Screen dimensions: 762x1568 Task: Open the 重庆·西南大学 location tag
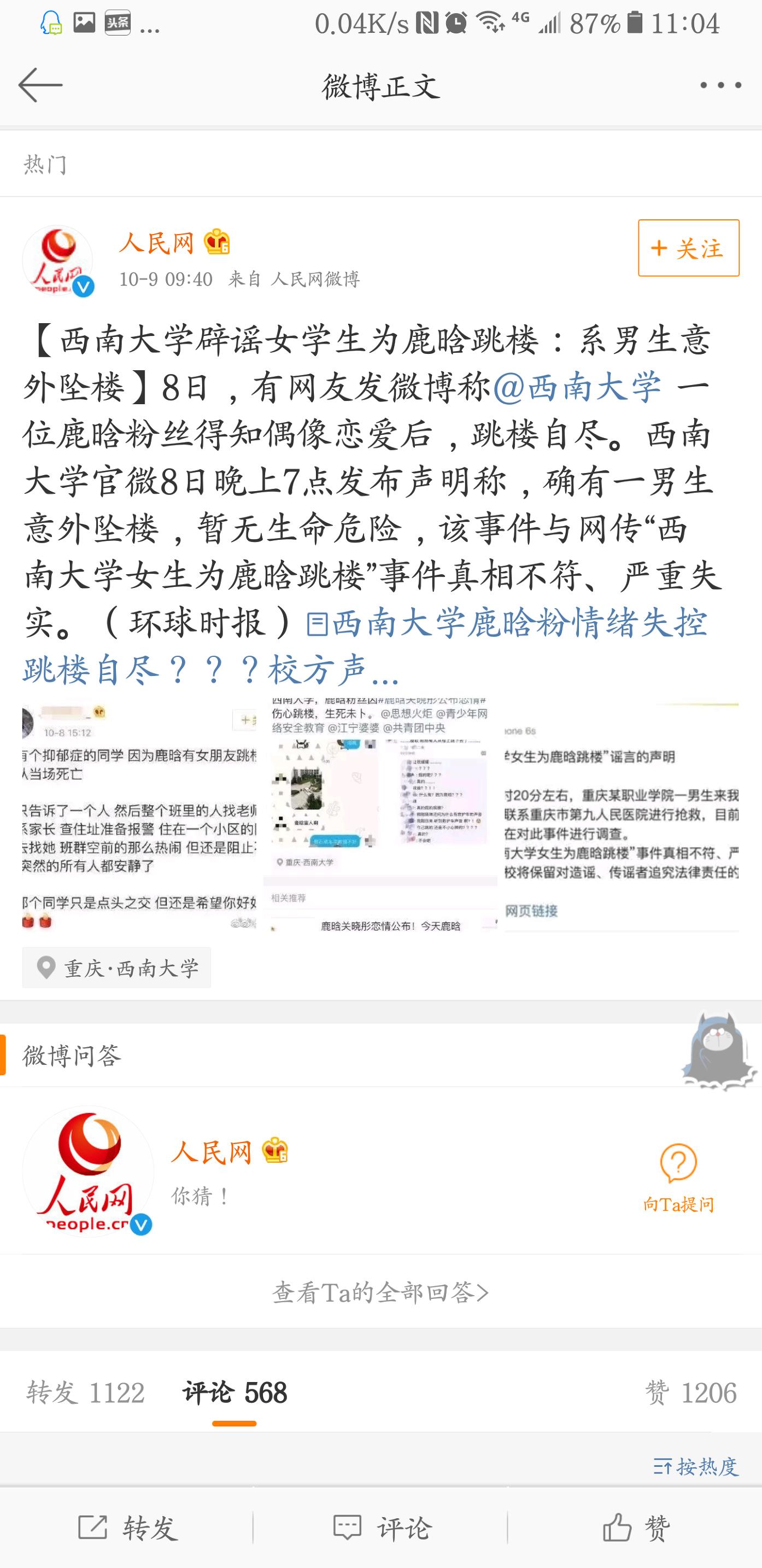click(117, 967)
